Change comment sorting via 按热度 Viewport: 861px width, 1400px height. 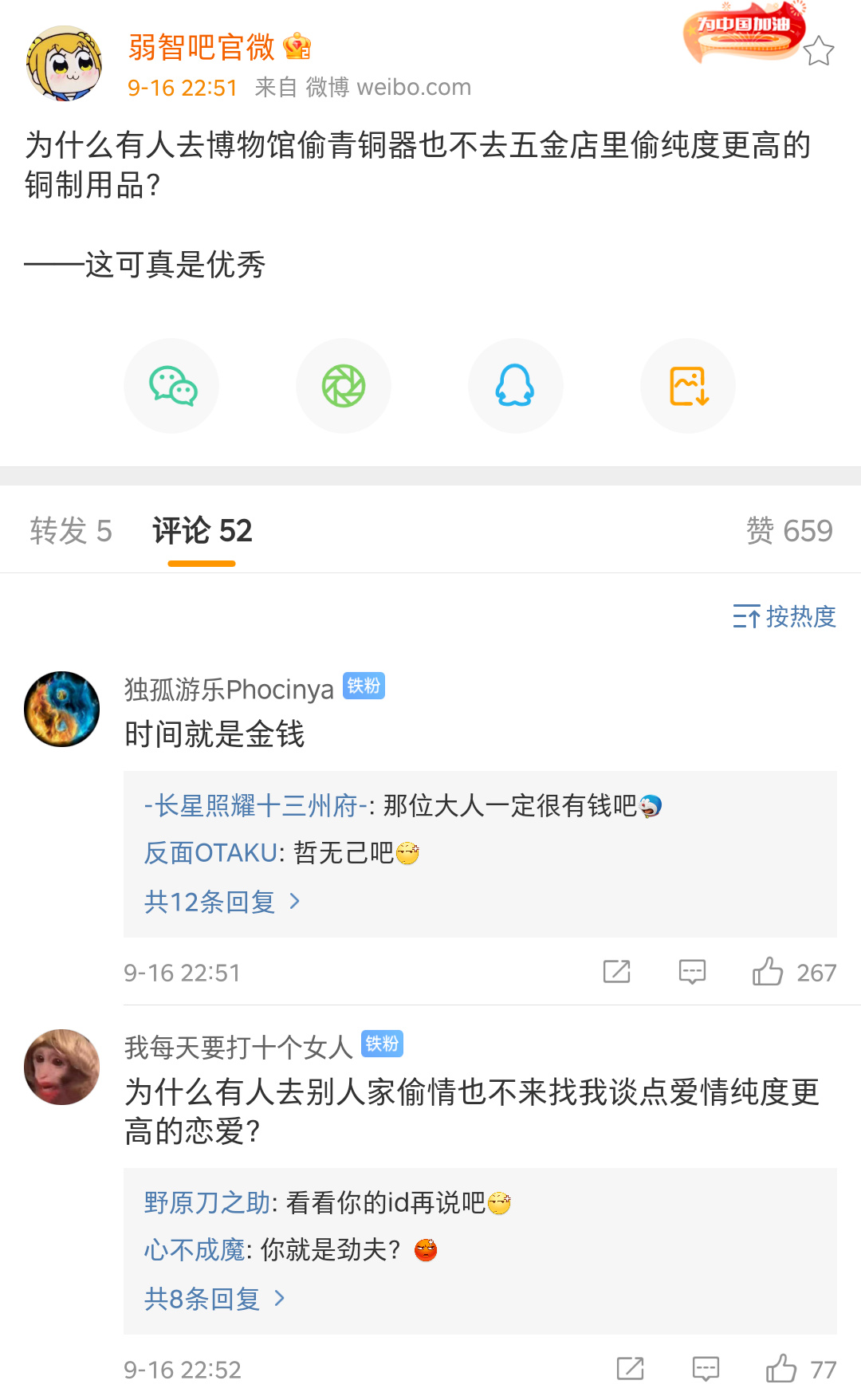(x=784, y=616)
